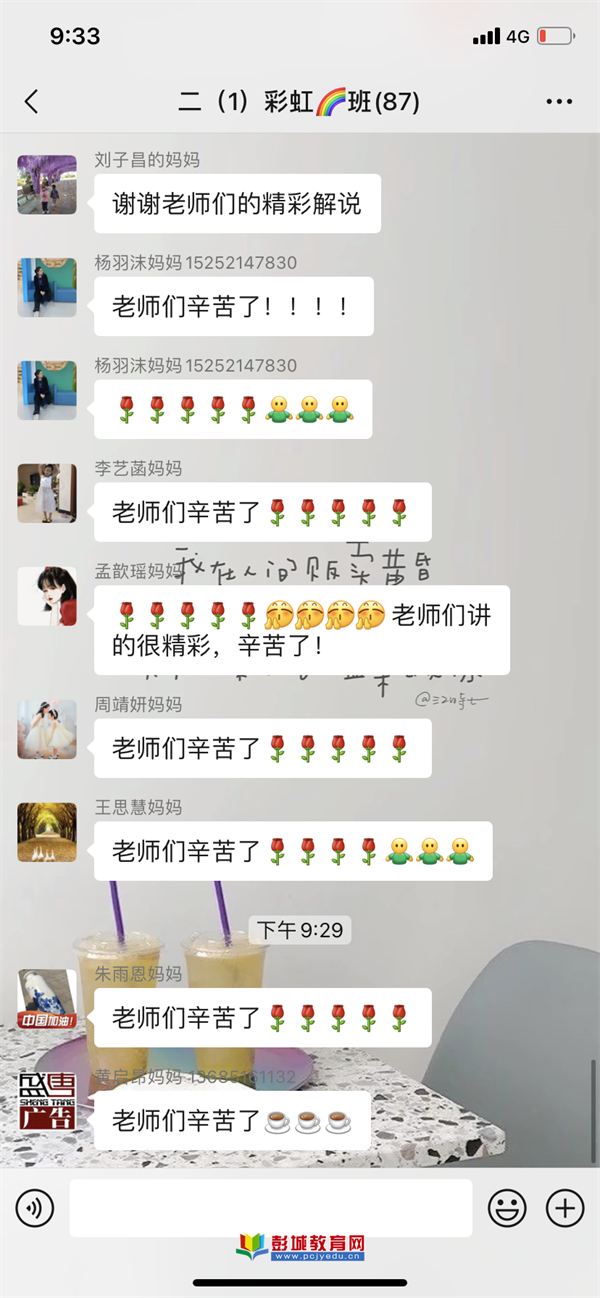Viewport: 600px width, 1298px height.
Task: Open the emoji picker
Action: coord(507,1208)
